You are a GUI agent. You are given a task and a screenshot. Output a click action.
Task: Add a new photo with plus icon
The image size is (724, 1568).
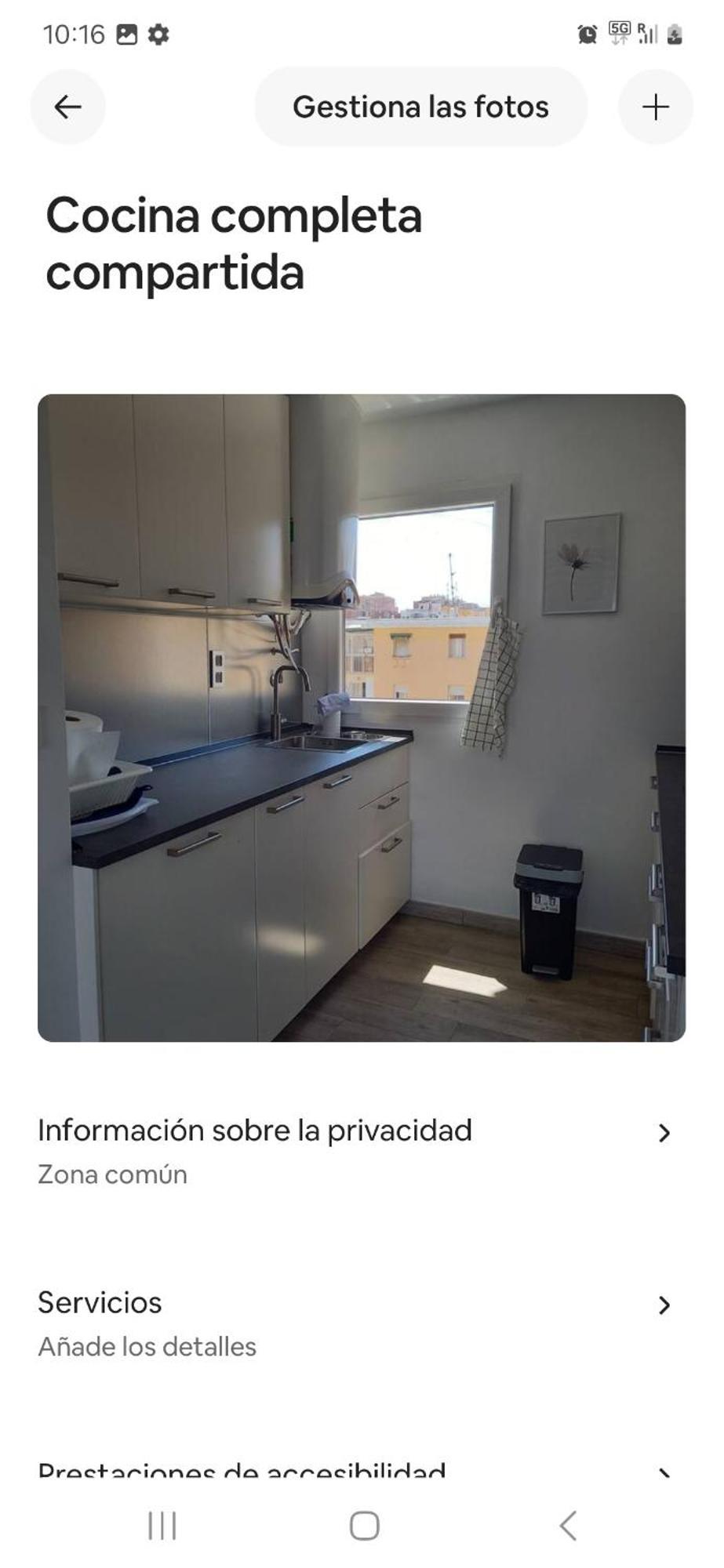click(x=655, y=107)
